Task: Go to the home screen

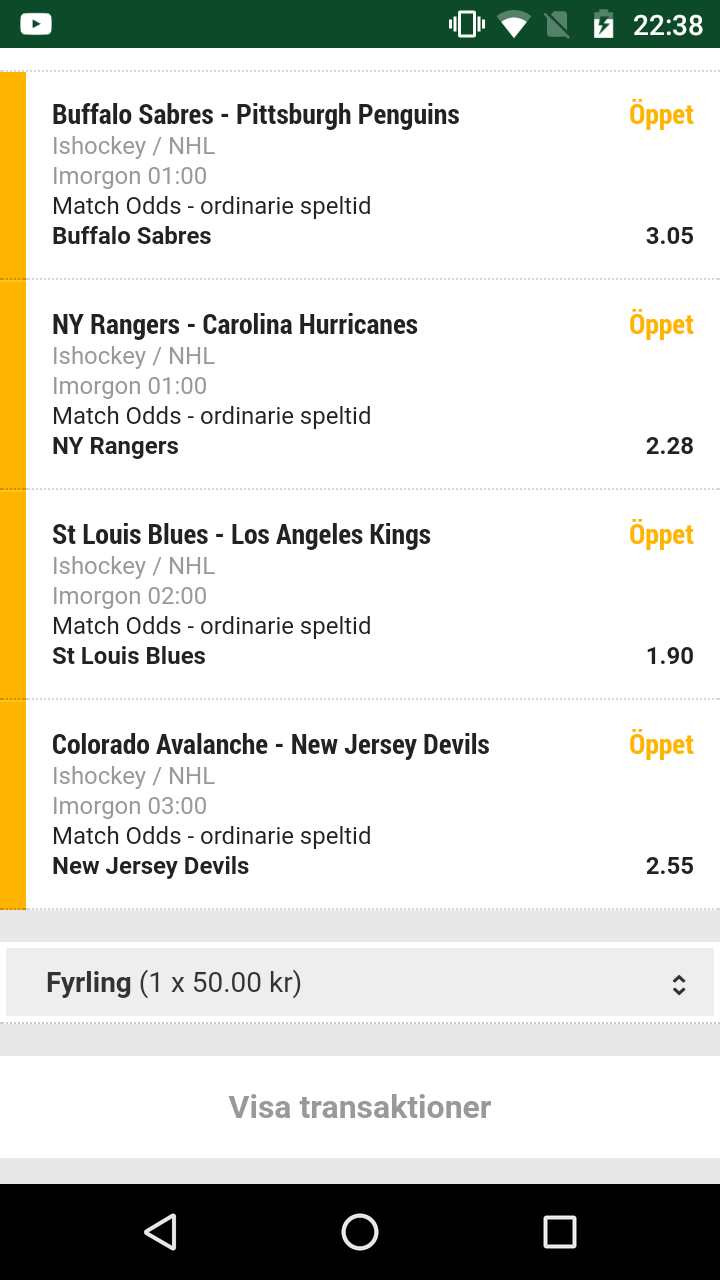Action: tap(360, 1232)
